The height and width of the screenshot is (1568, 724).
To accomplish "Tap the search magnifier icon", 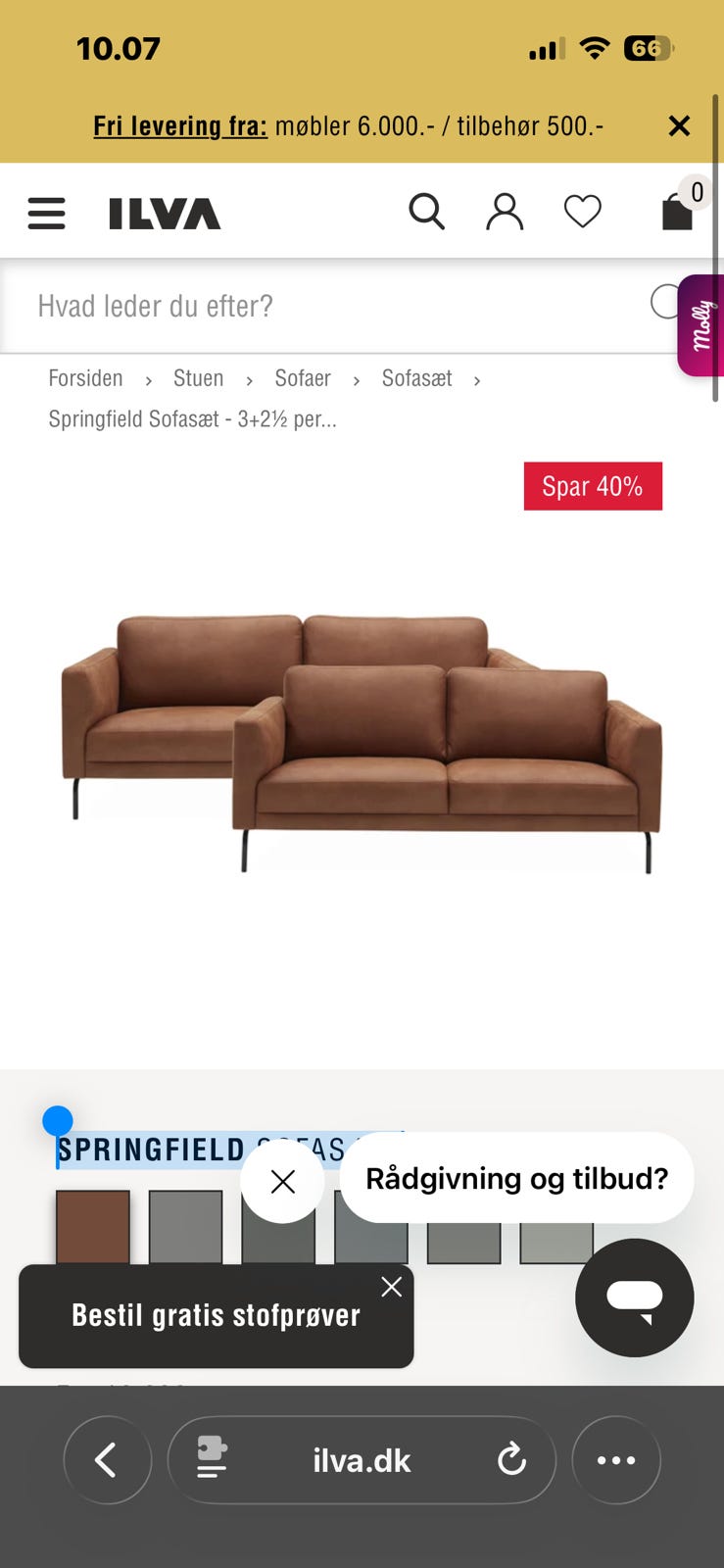I will click(426, 211).
